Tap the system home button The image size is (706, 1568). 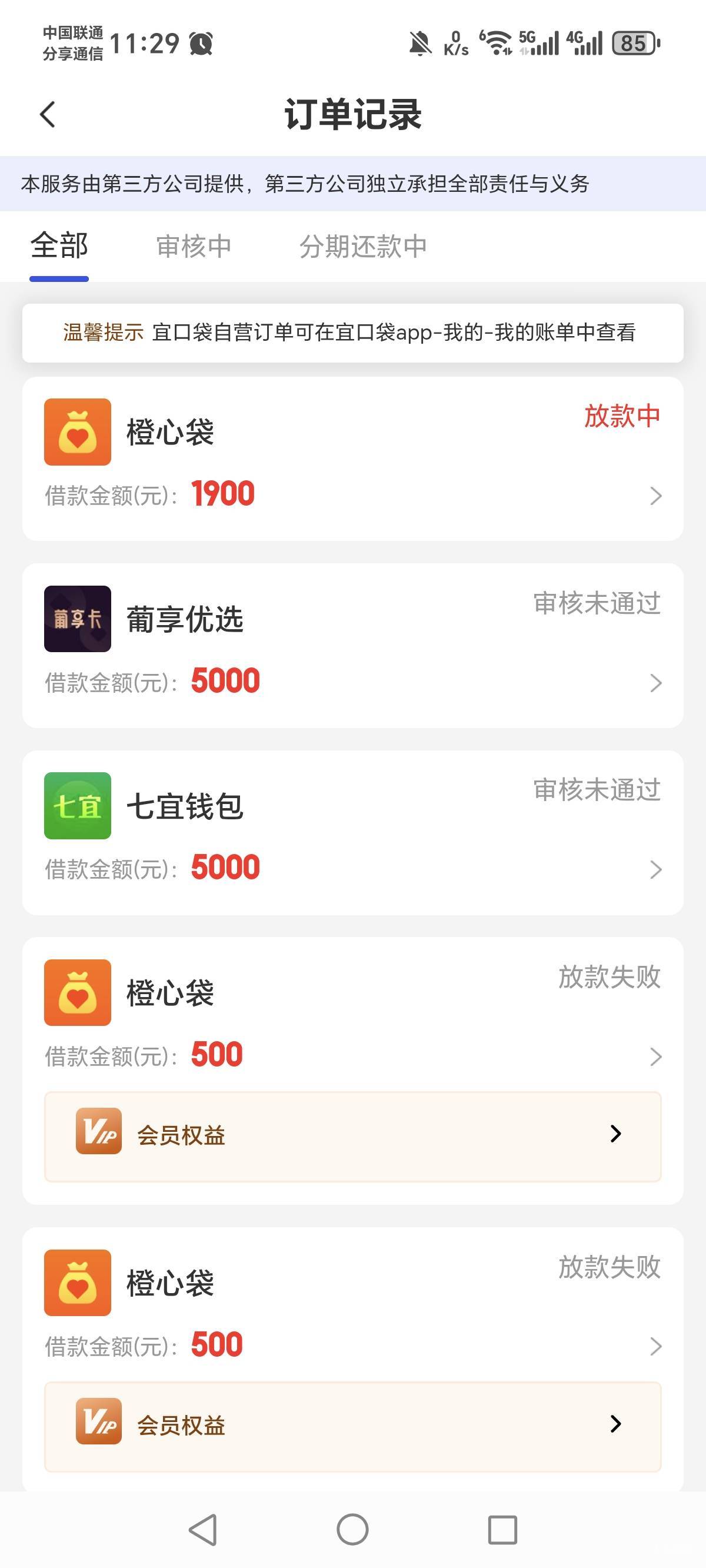tap(352, 1529)
